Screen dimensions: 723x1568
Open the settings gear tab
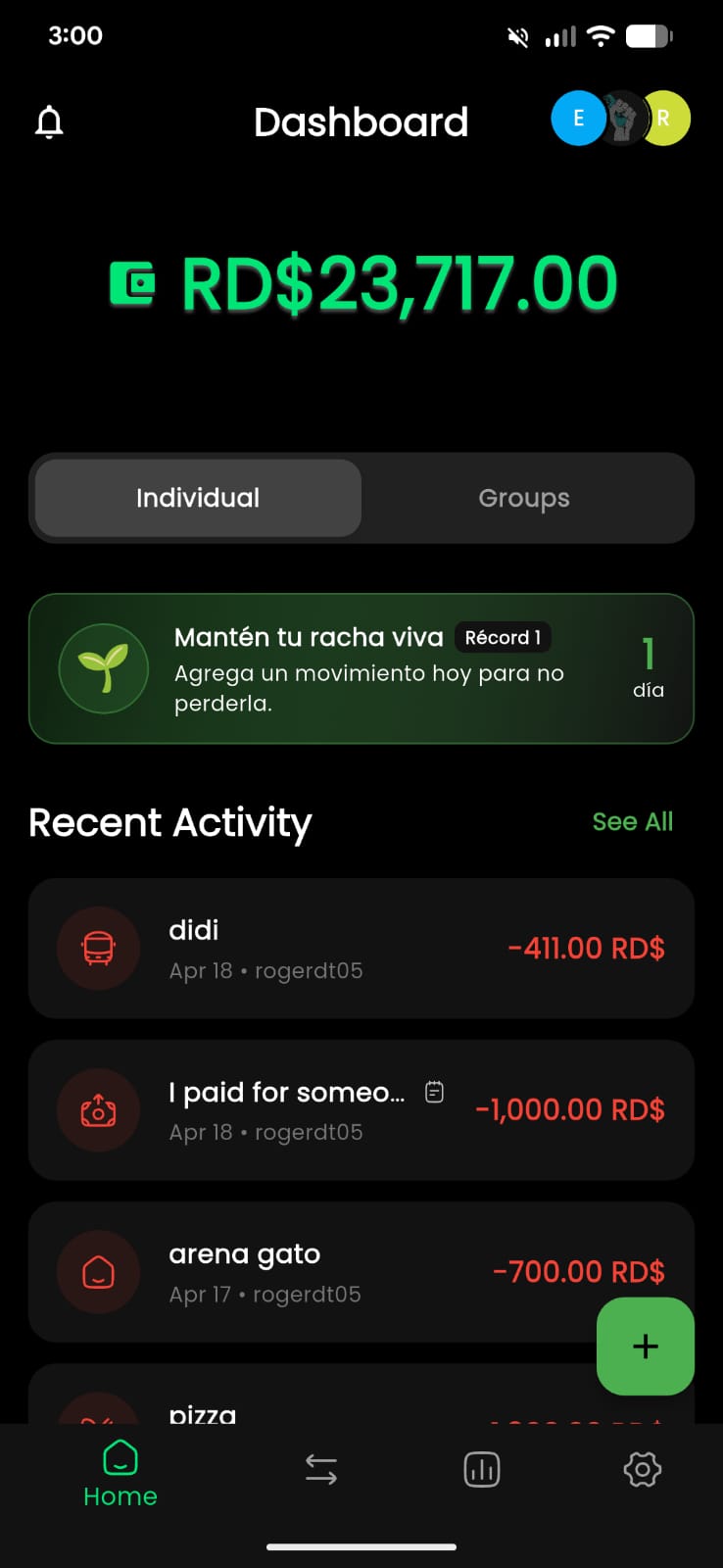pos(642,1469)
